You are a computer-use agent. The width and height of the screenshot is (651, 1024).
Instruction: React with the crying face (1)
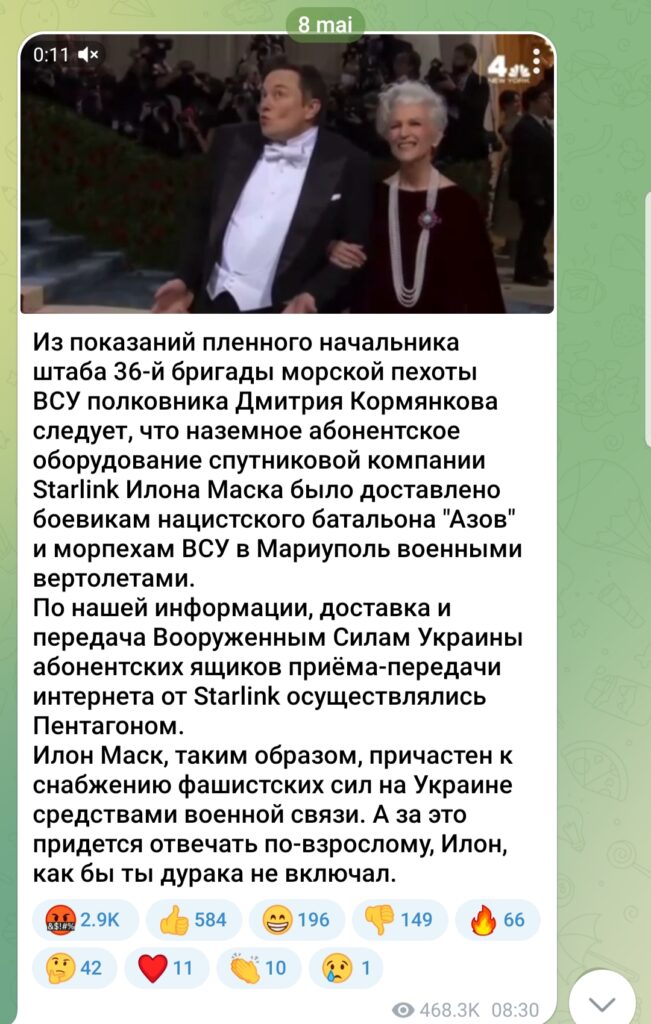coord(345,968)
